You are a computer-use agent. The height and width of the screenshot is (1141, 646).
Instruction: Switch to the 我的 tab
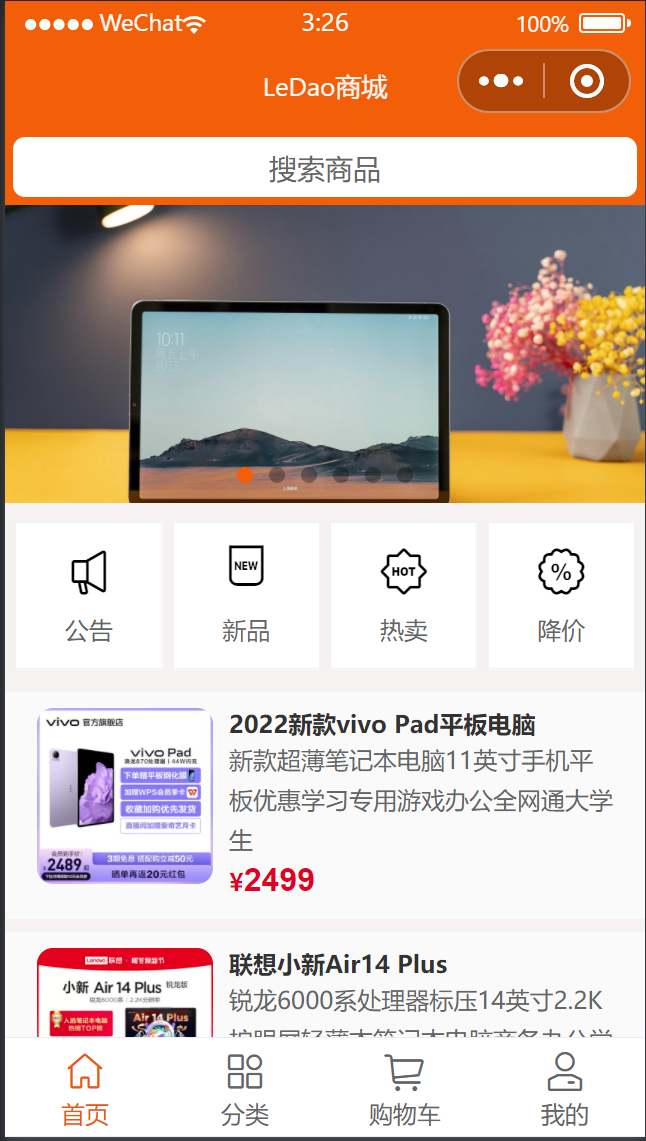click(x=565, y=1090)
